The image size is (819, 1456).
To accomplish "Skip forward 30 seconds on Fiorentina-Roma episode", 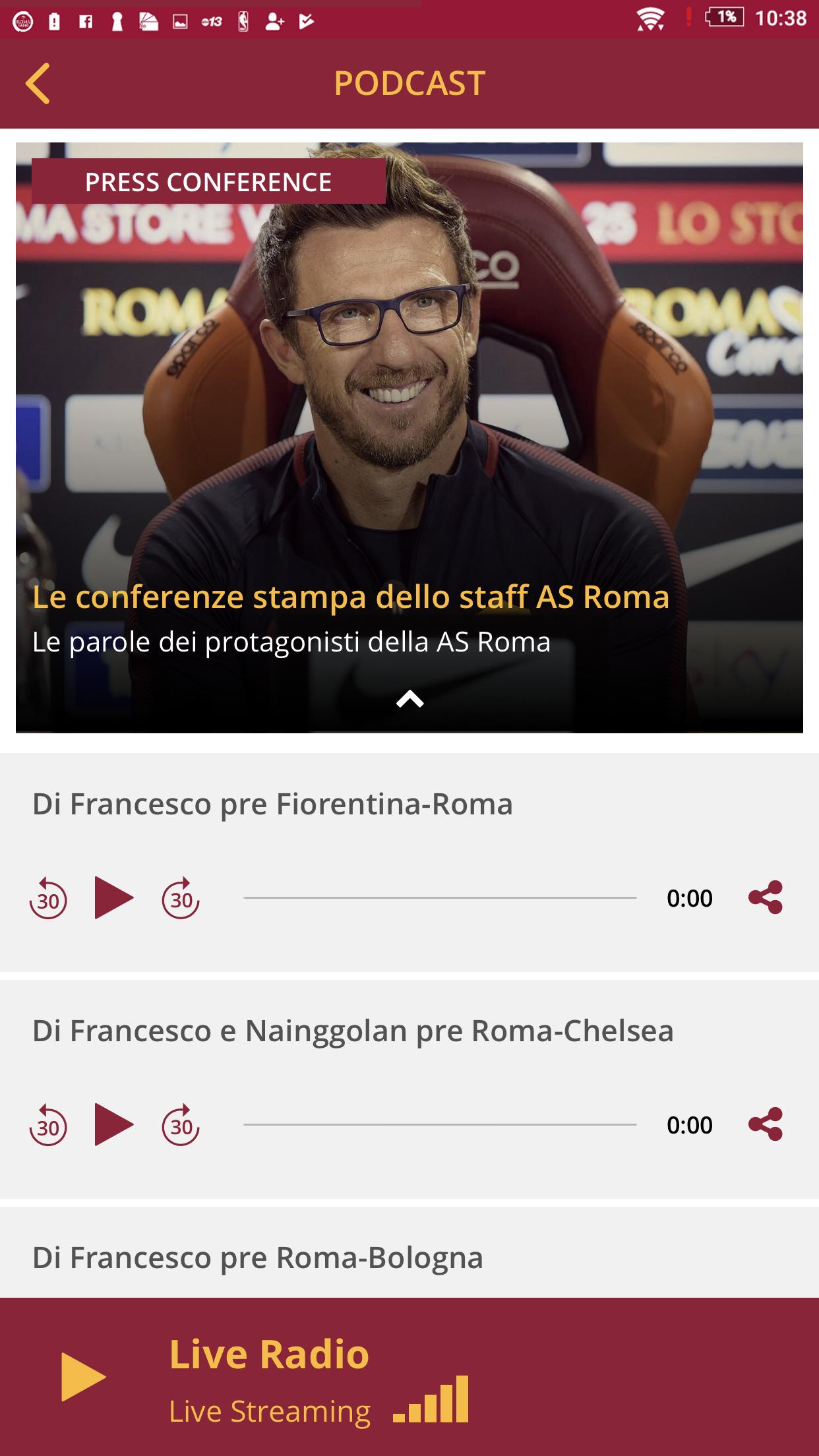I will point(180,897).
